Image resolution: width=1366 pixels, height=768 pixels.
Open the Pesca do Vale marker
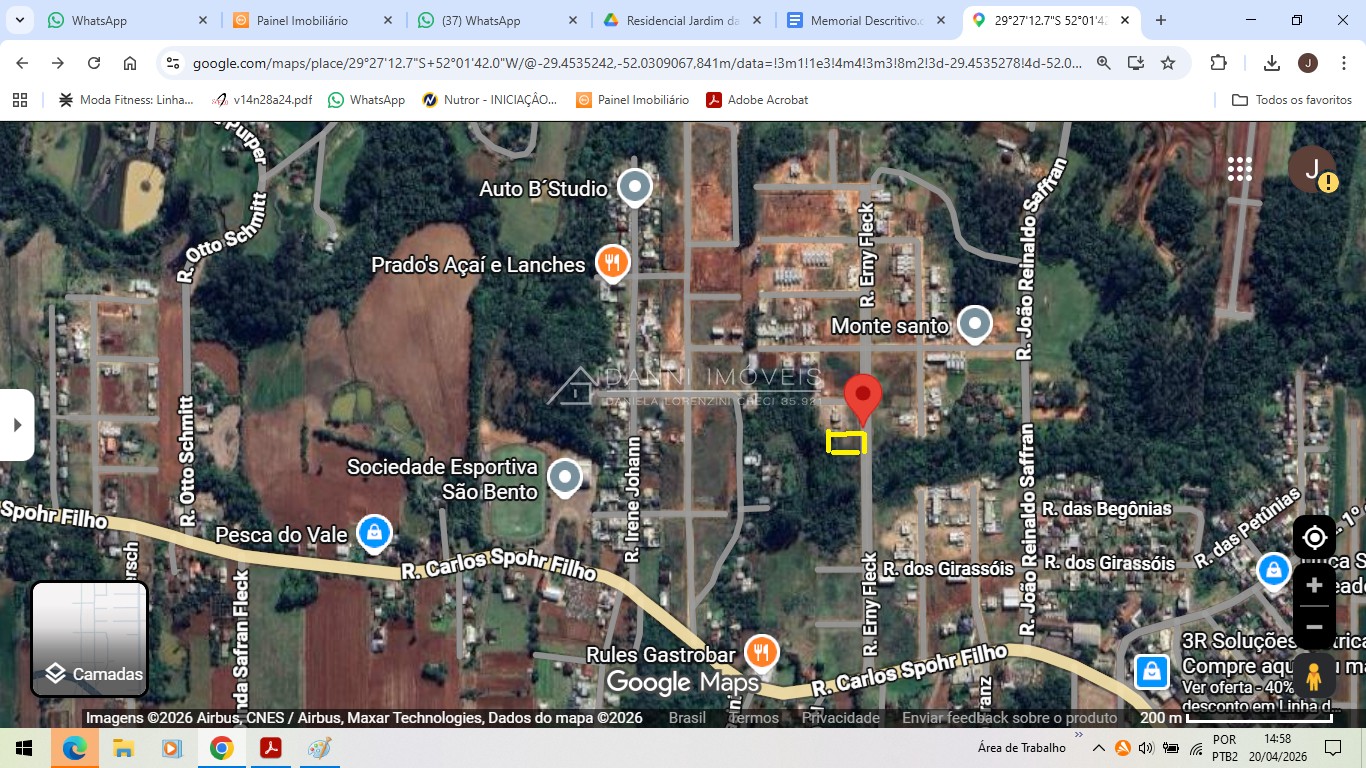pos(374,533)
